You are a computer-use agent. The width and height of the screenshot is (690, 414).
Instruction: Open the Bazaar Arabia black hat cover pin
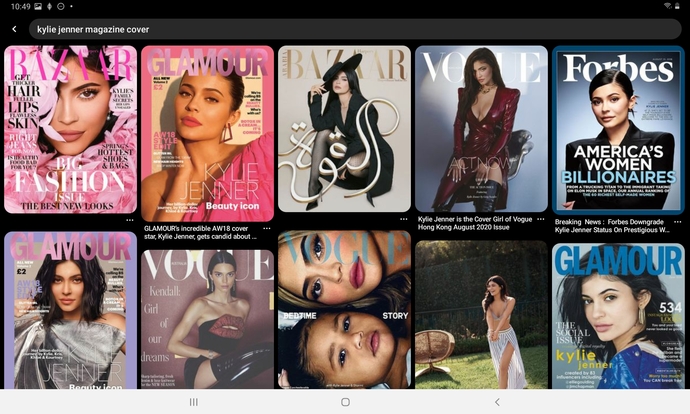pyautogui.click(x=343, y=128)
